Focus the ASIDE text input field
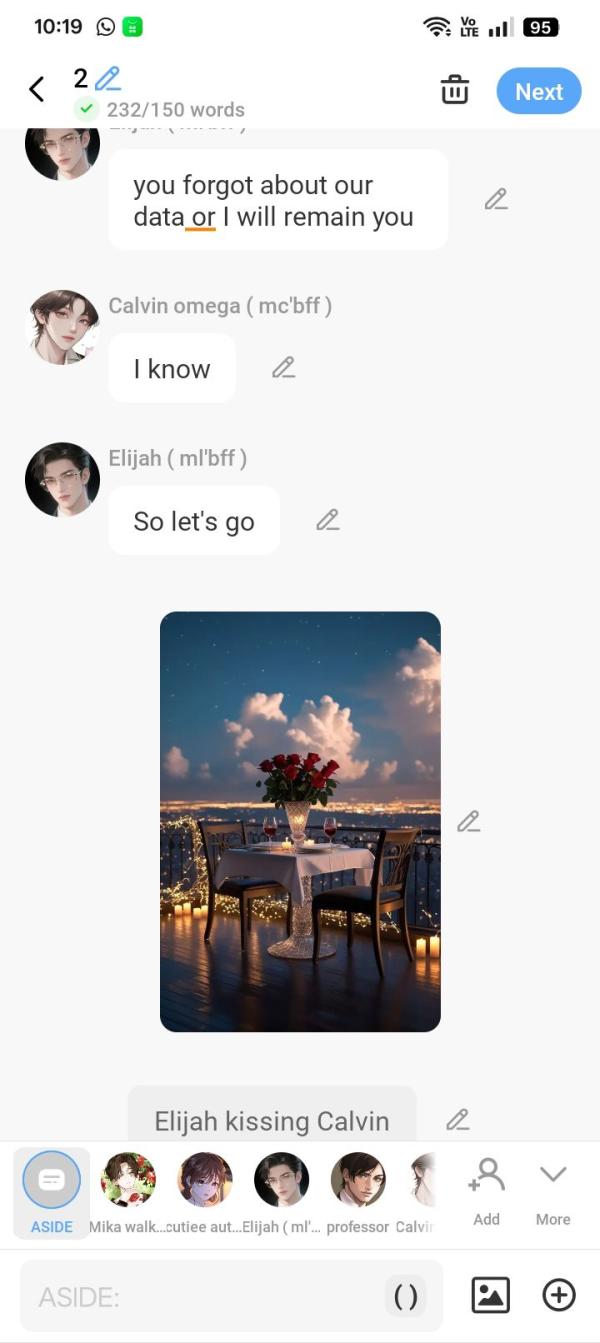 click(200, 1297)
